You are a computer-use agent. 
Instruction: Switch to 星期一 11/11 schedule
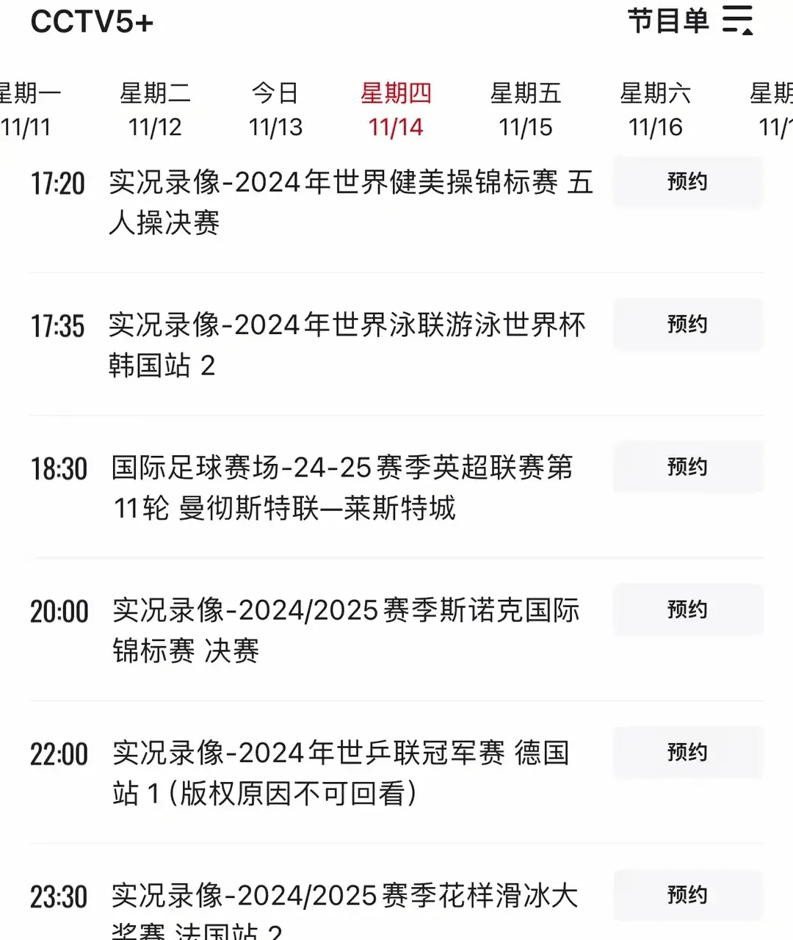[x=26, y=110]
